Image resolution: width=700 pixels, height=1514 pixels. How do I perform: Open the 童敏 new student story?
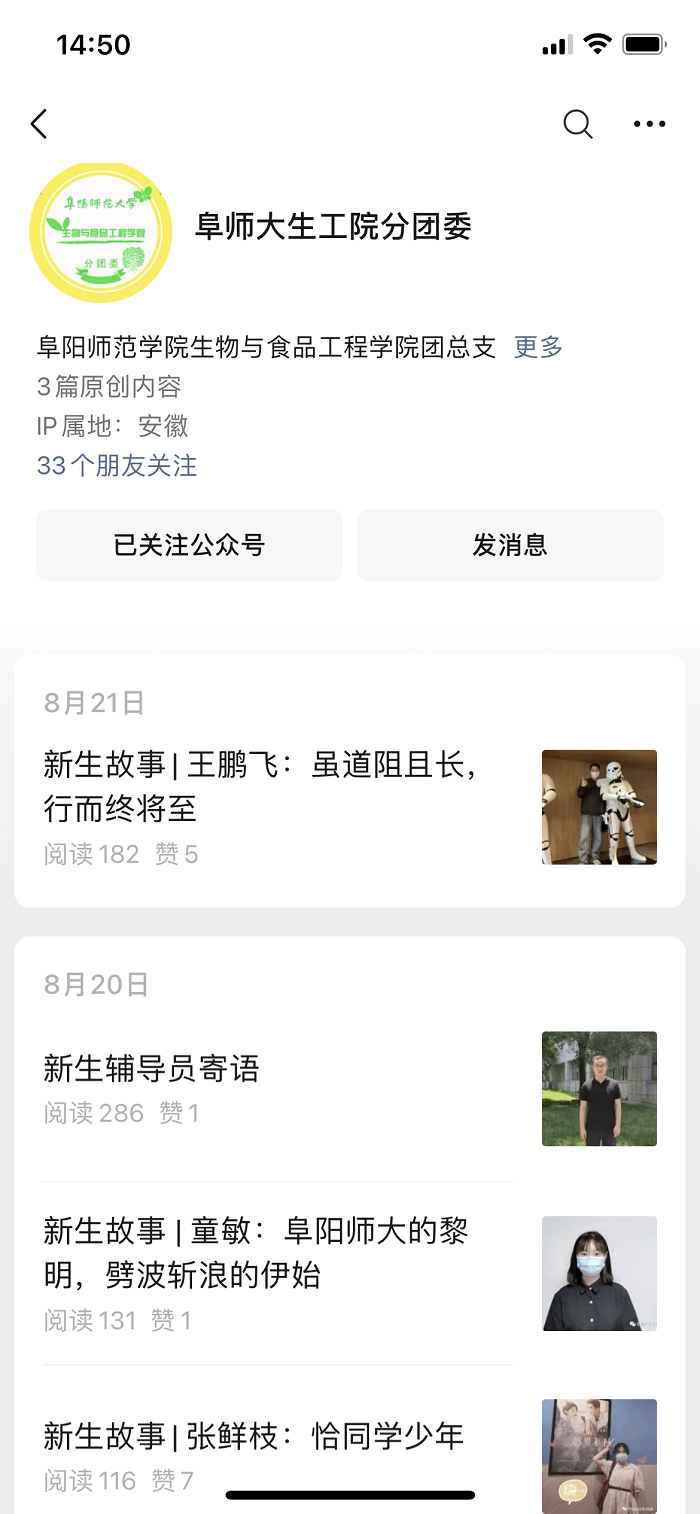click(256, 1252)
